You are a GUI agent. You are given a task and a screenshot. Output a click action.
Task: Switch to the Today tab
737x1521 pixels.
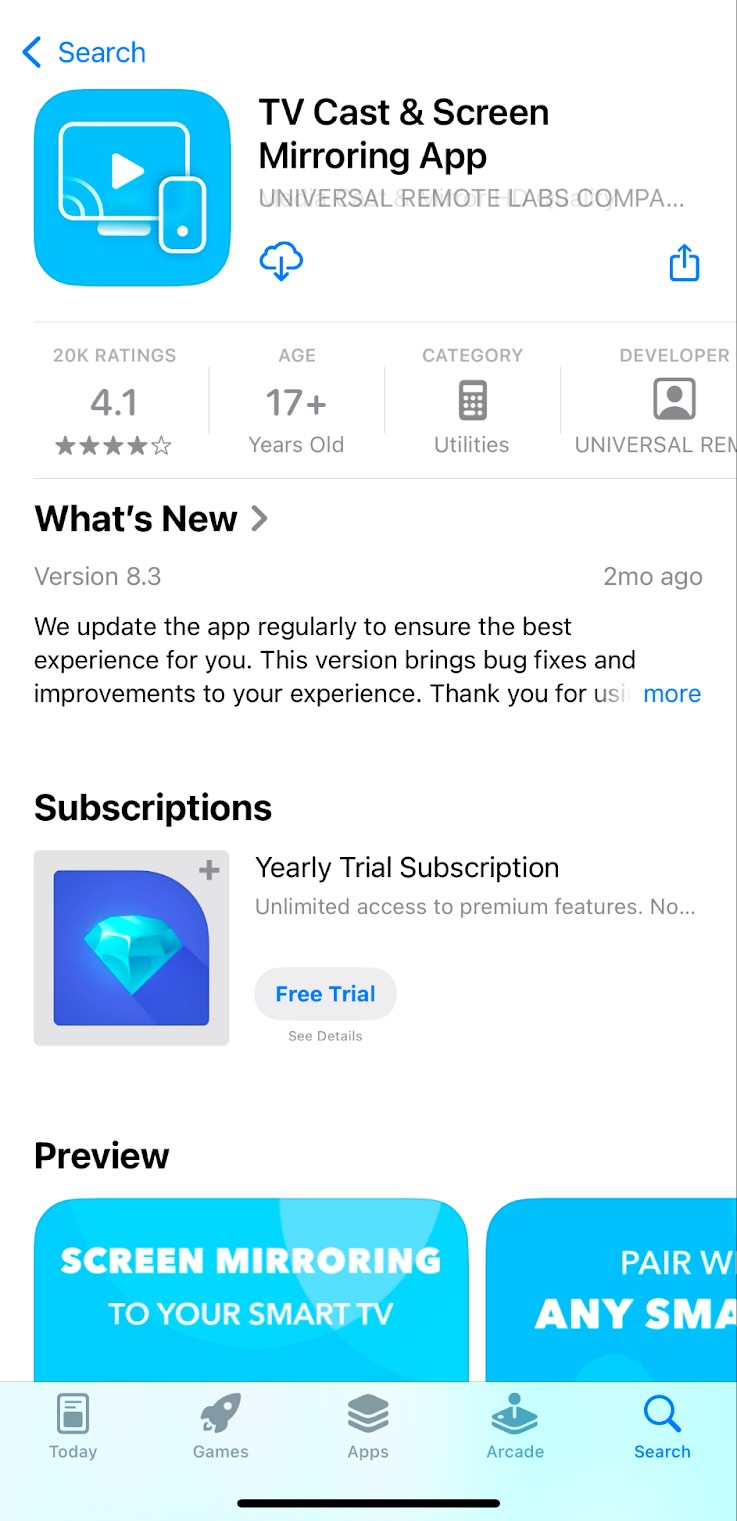tap(73, 1427)
